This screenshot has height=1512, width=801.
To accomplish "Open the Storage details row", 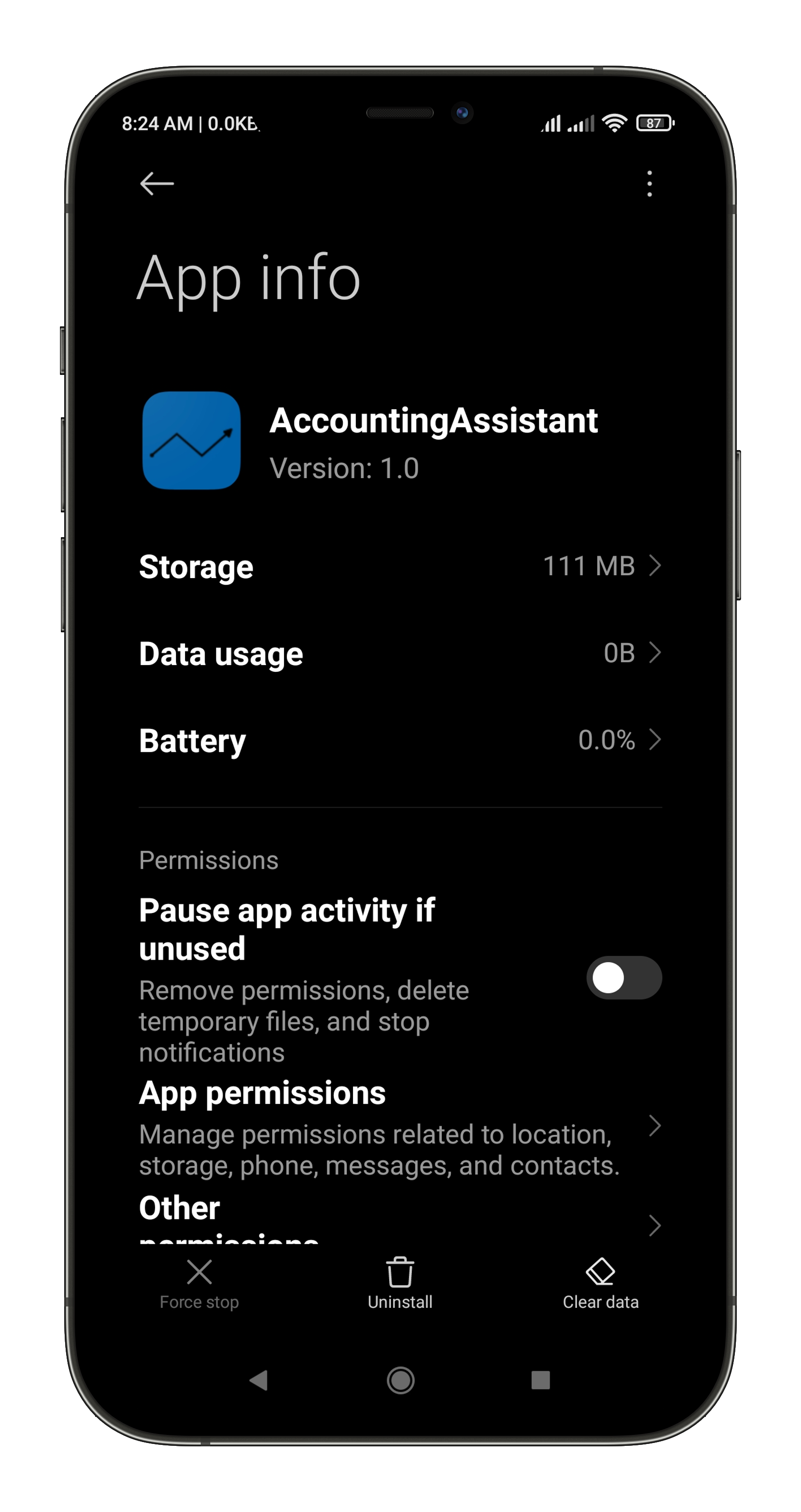I will [400, 567].
